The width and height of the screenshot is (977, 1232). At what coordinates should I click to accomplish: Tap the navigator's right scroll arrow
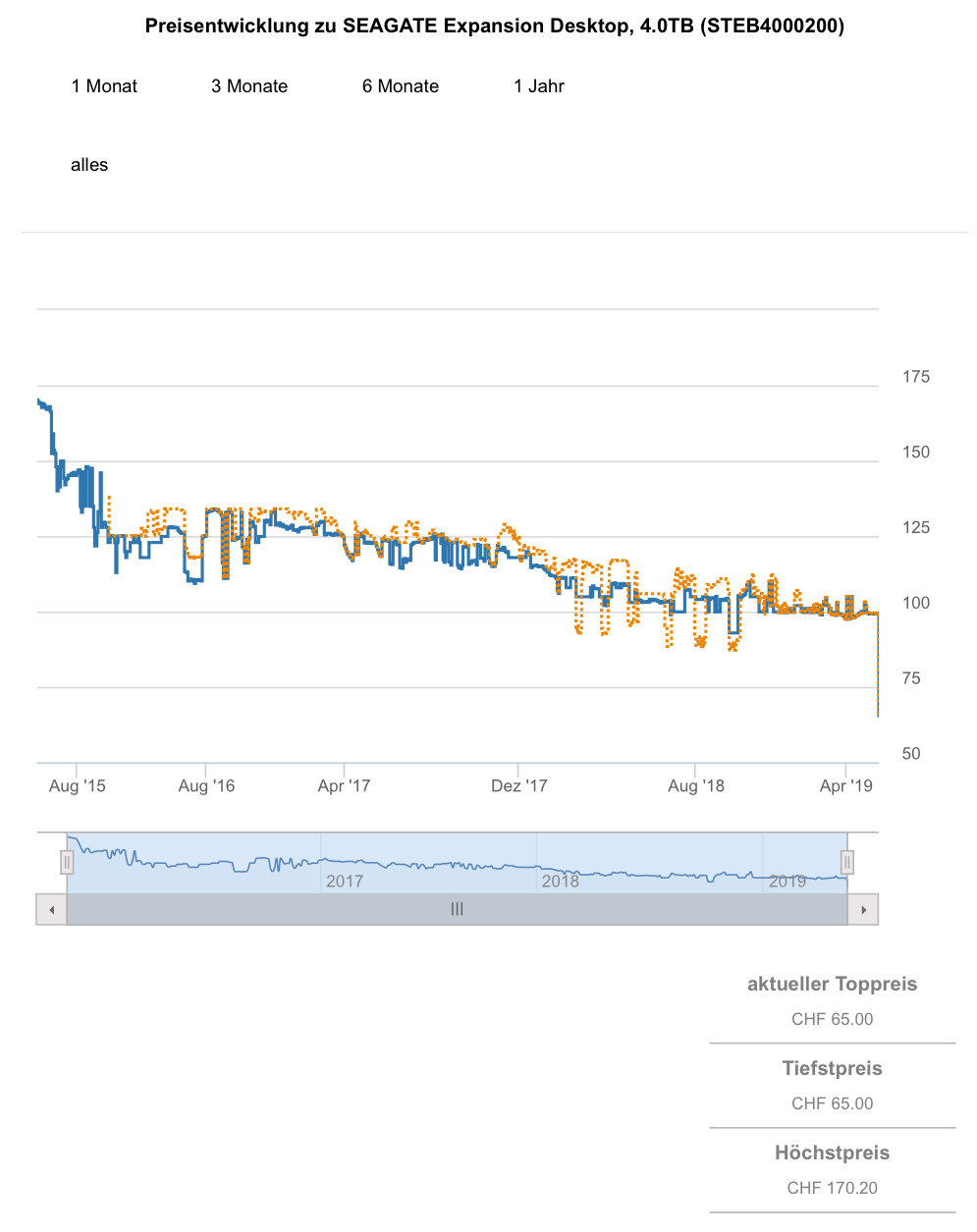(x=863, y=910)
